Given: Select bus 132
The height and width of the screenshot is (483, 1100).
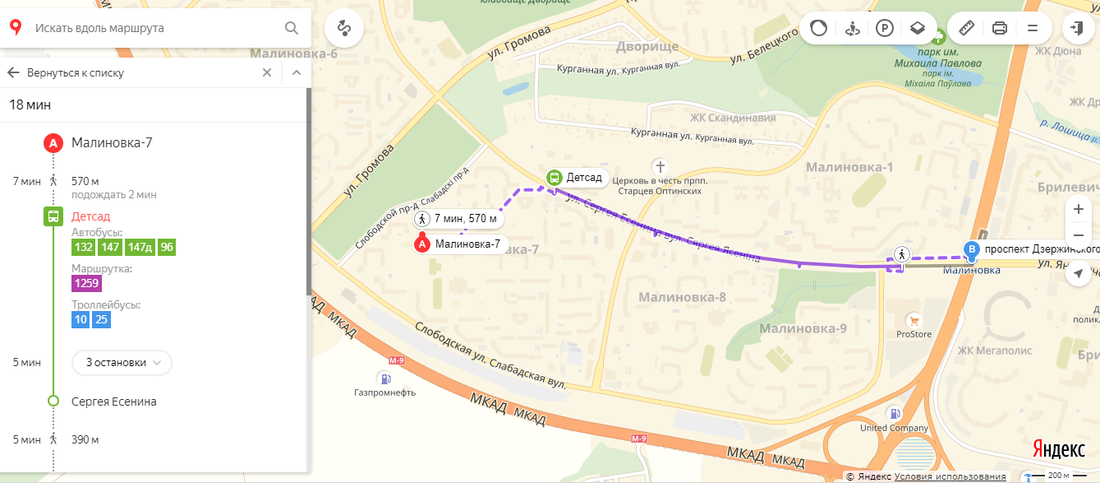Looking at the screenshot, I should click(83, 248).
